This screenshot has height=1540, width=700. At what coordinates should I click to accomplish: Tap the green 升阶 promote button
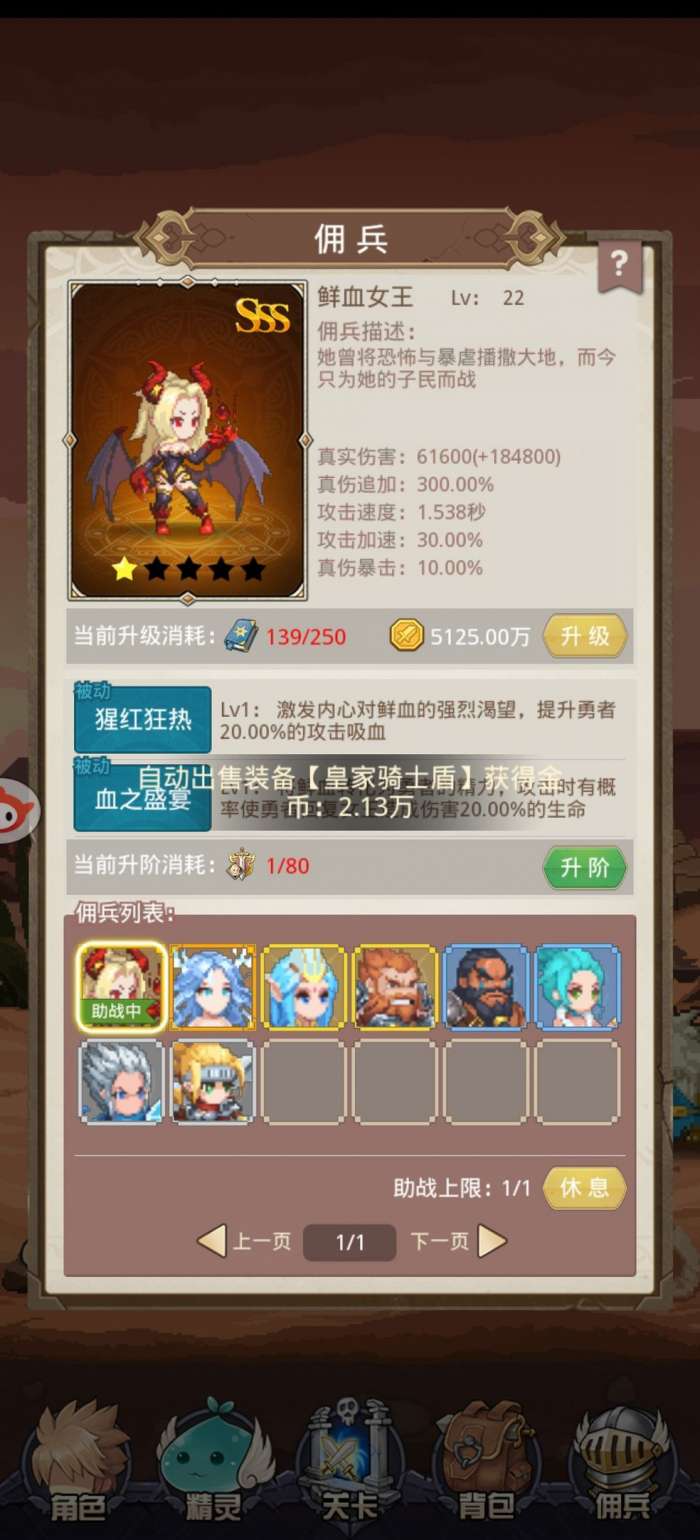pos(585,867)
